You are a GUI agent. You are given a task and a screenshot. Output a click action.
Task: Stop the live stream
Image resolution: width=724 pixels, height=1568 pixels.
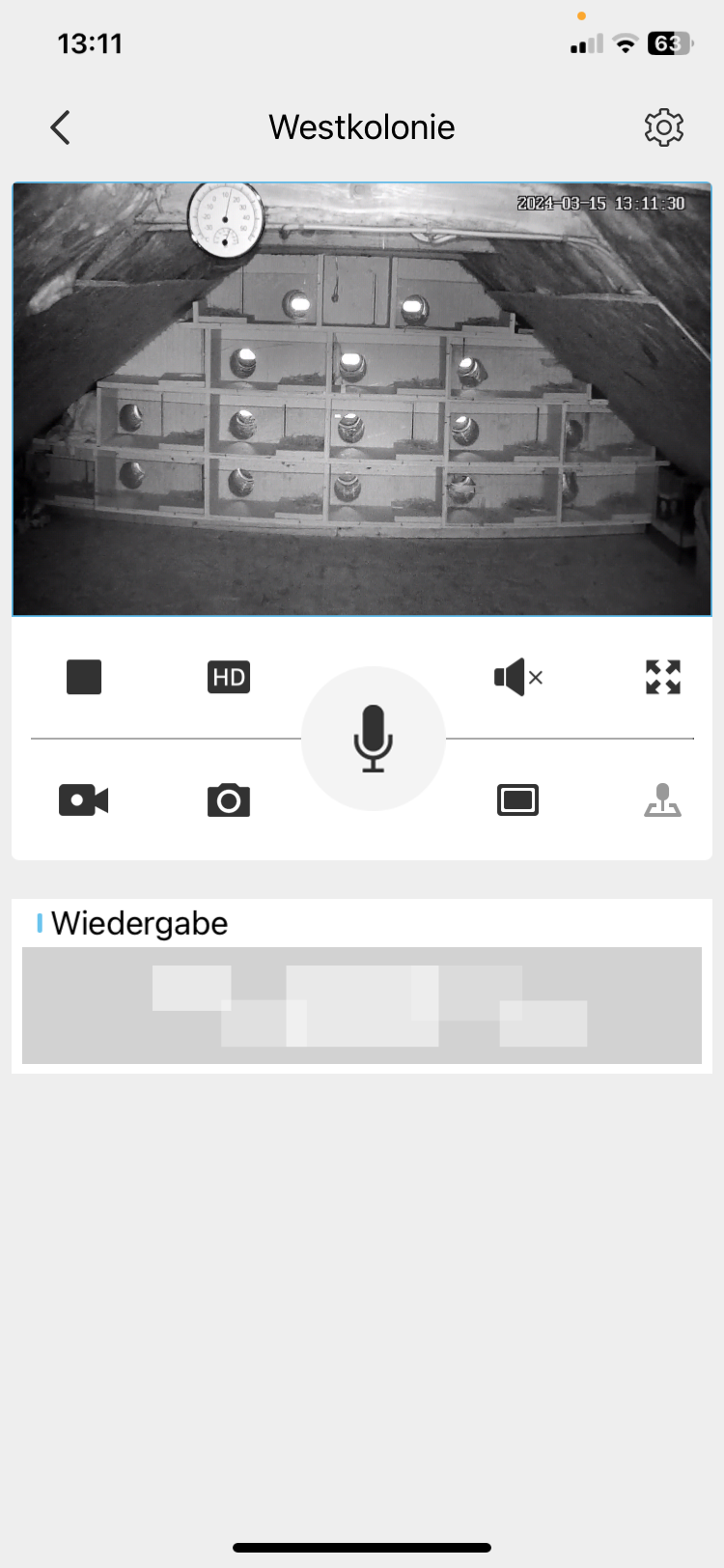[84, 677]
